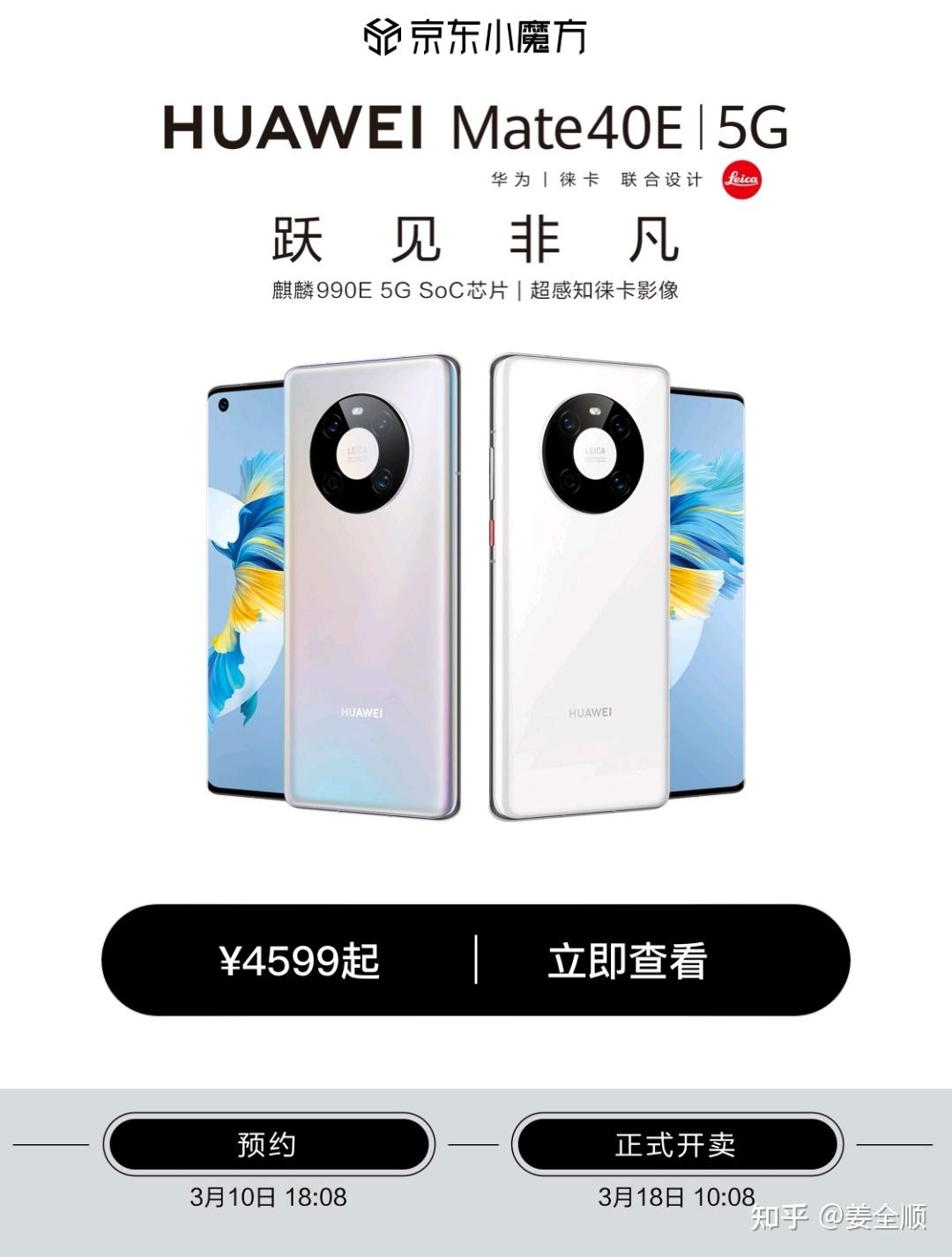Click the HUAWEI logo on silver phone back

point(361,712)
